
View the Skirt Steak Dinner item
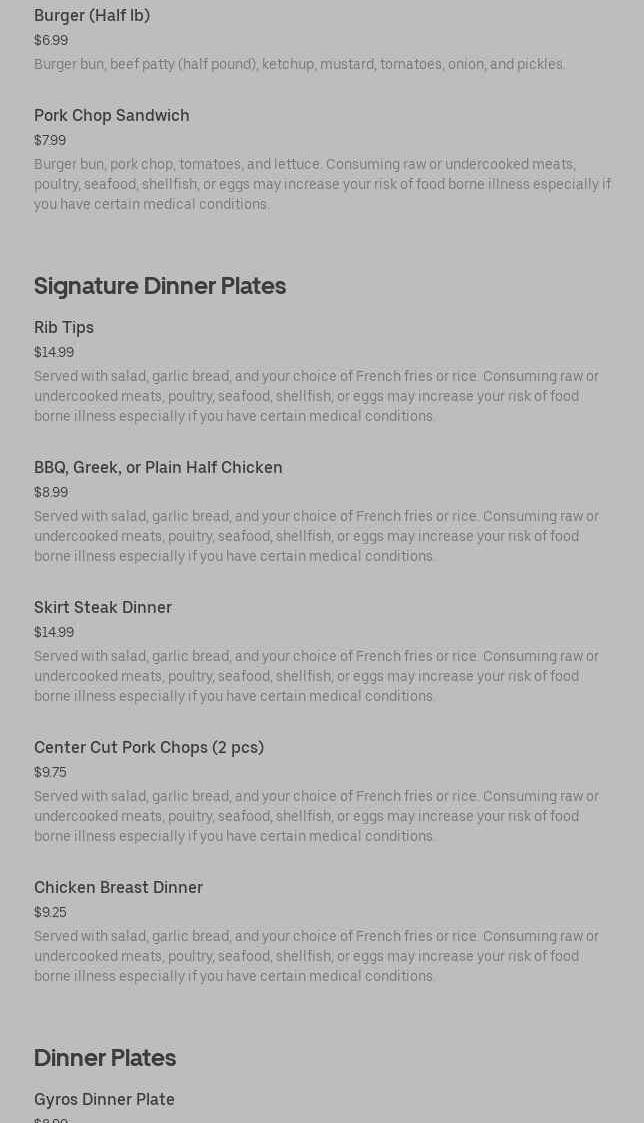point(103,608)
